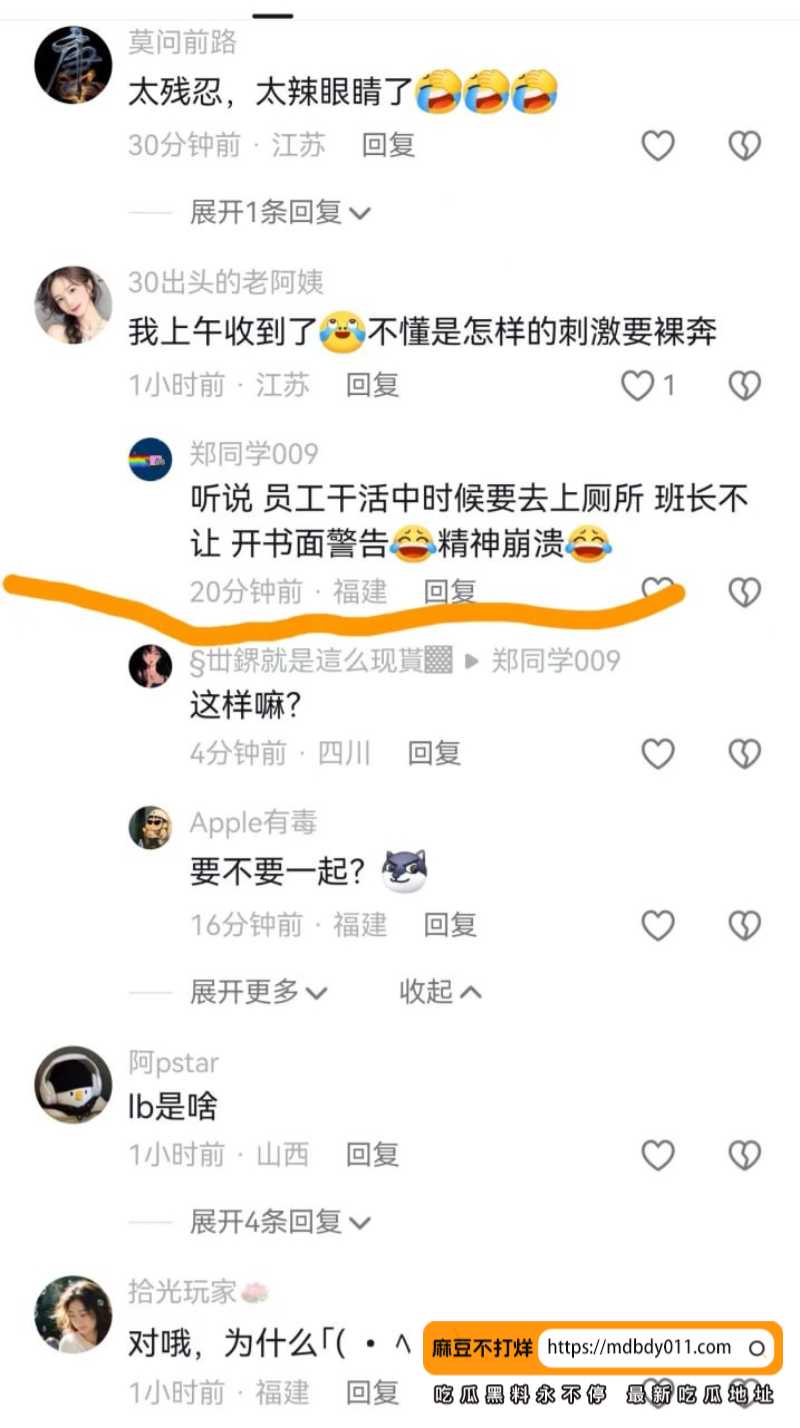
Task: Like the 这样嘛? reply
Action: point(658,754)
